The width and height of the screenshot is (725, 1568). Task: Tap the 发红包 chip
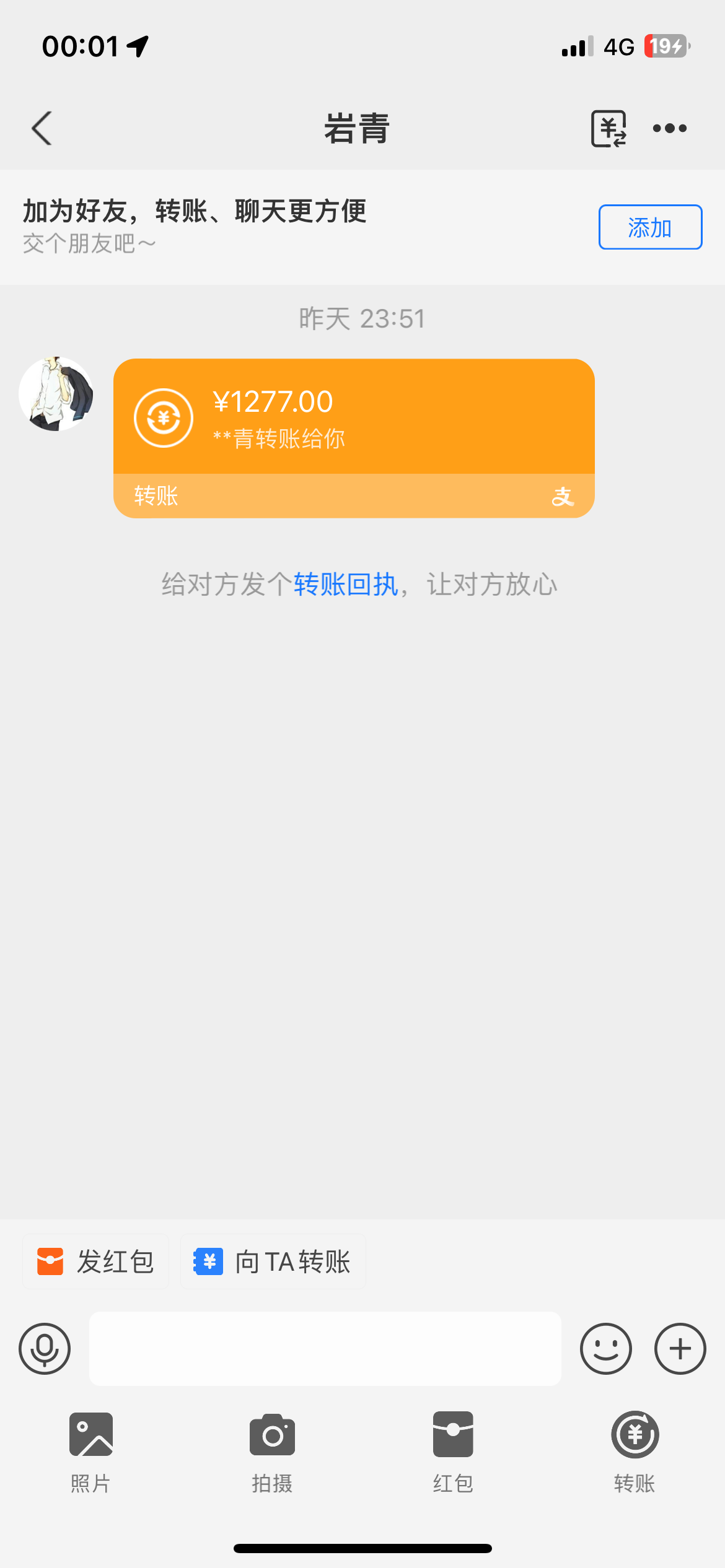(x=96, y=1261)
